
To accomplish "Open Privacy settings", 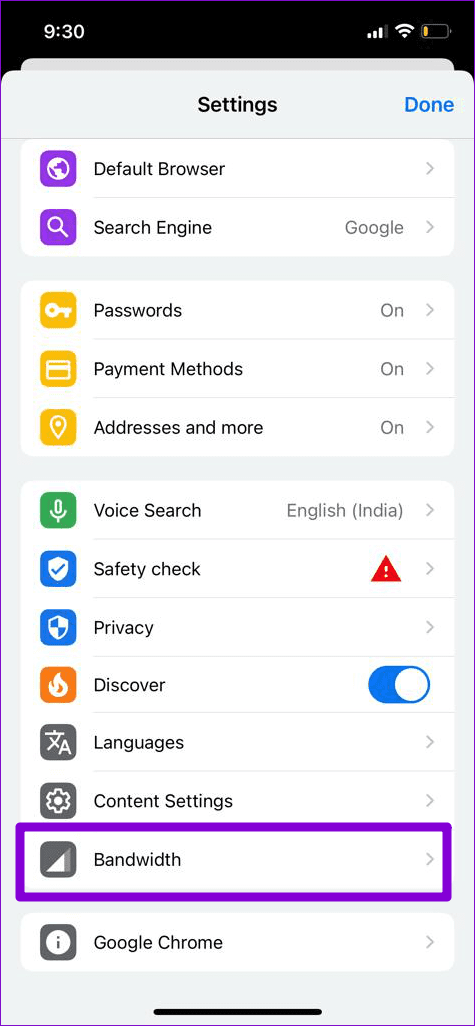I will [x=238, y=628].
